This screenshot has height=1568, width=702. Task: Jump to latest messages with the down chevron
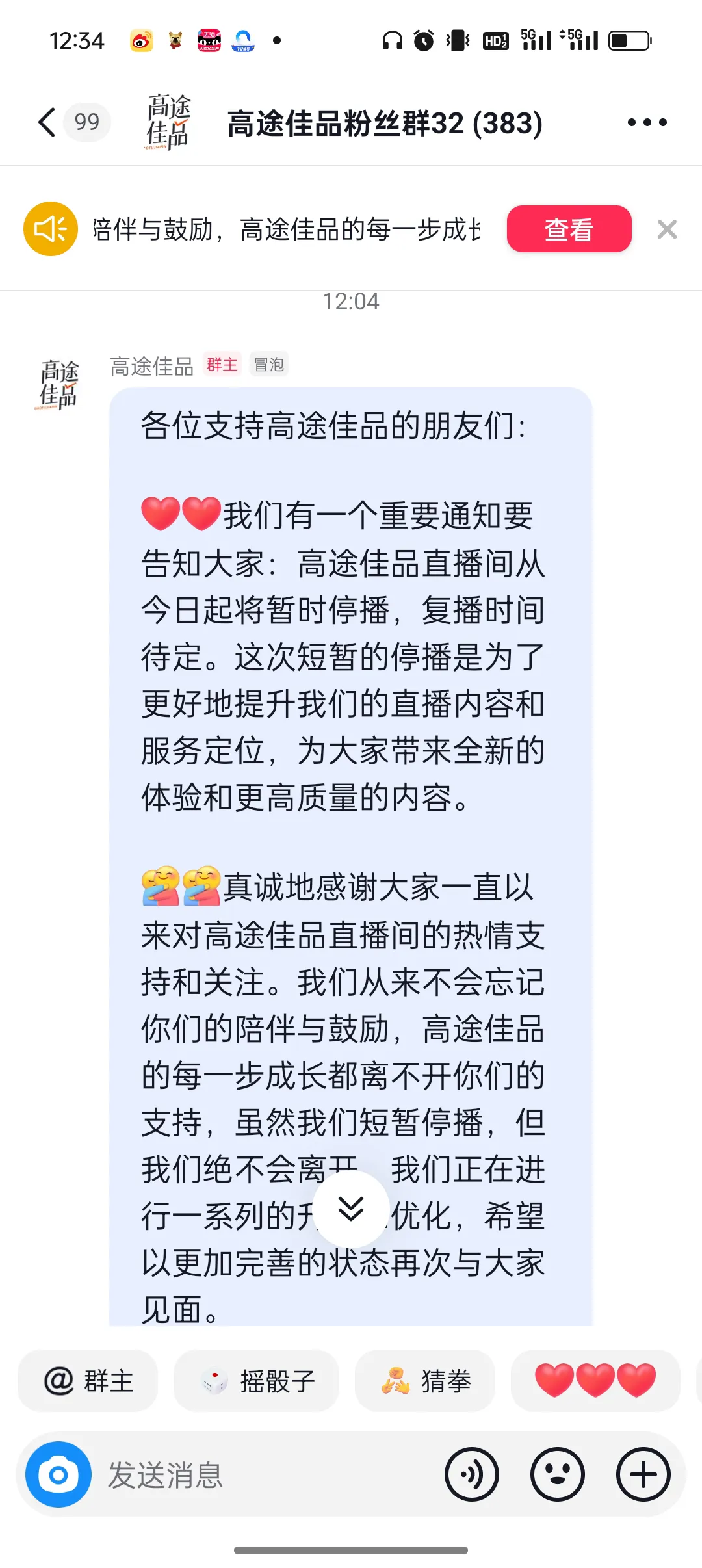click(351, 1209)
